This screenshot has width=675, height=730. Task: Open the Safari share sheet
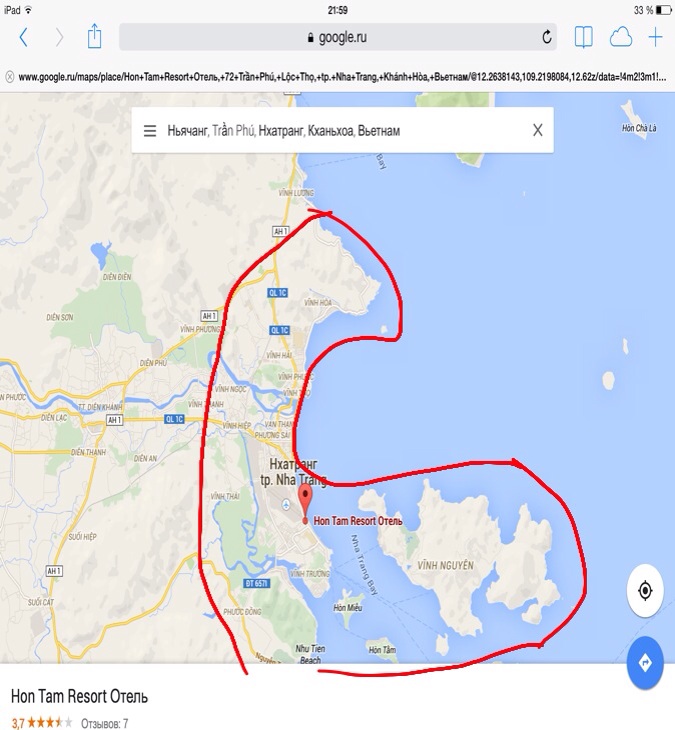(x=95, y=38)
